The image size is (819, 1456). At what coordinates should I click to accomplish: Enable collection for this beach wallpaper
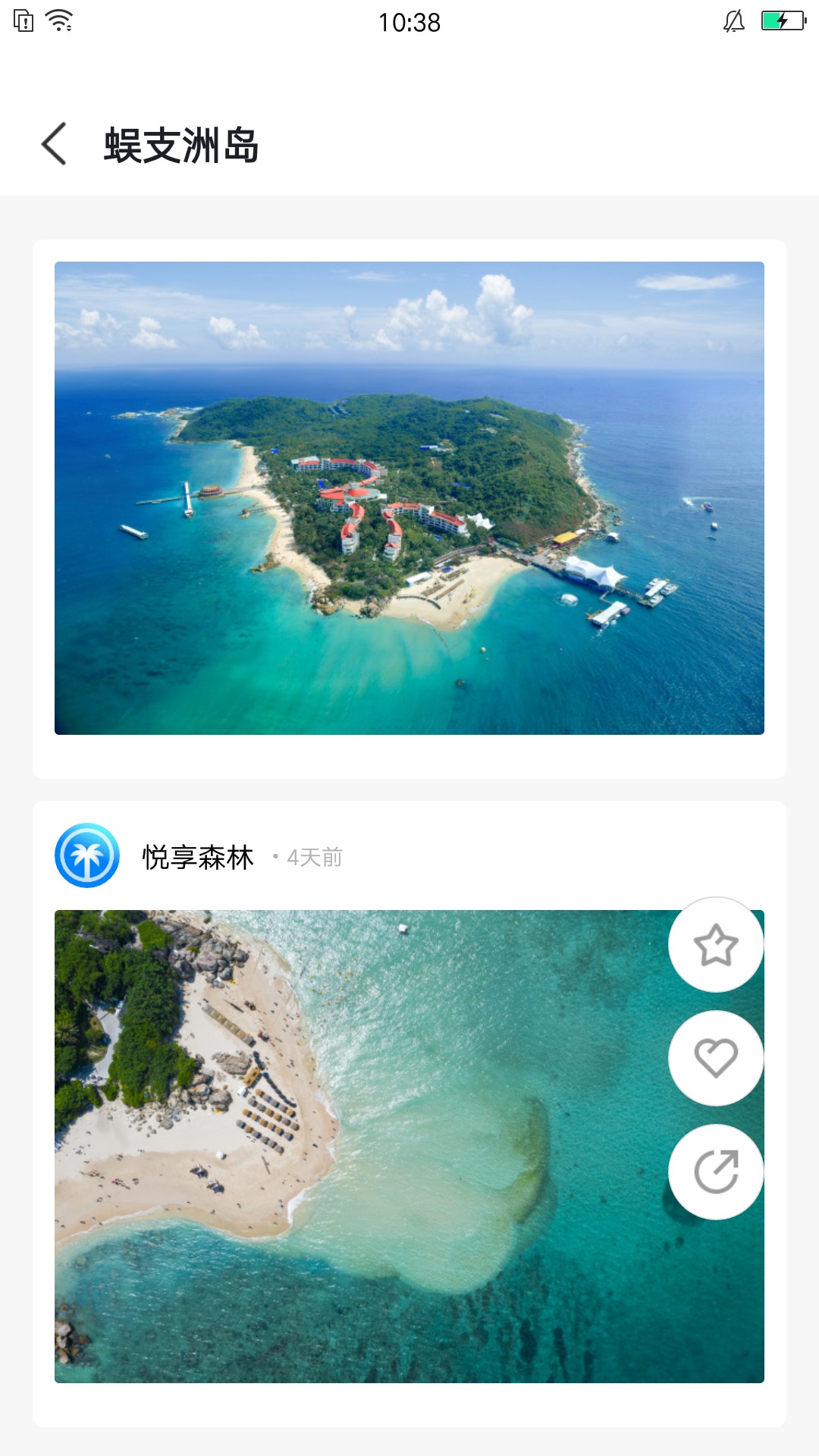716,945
